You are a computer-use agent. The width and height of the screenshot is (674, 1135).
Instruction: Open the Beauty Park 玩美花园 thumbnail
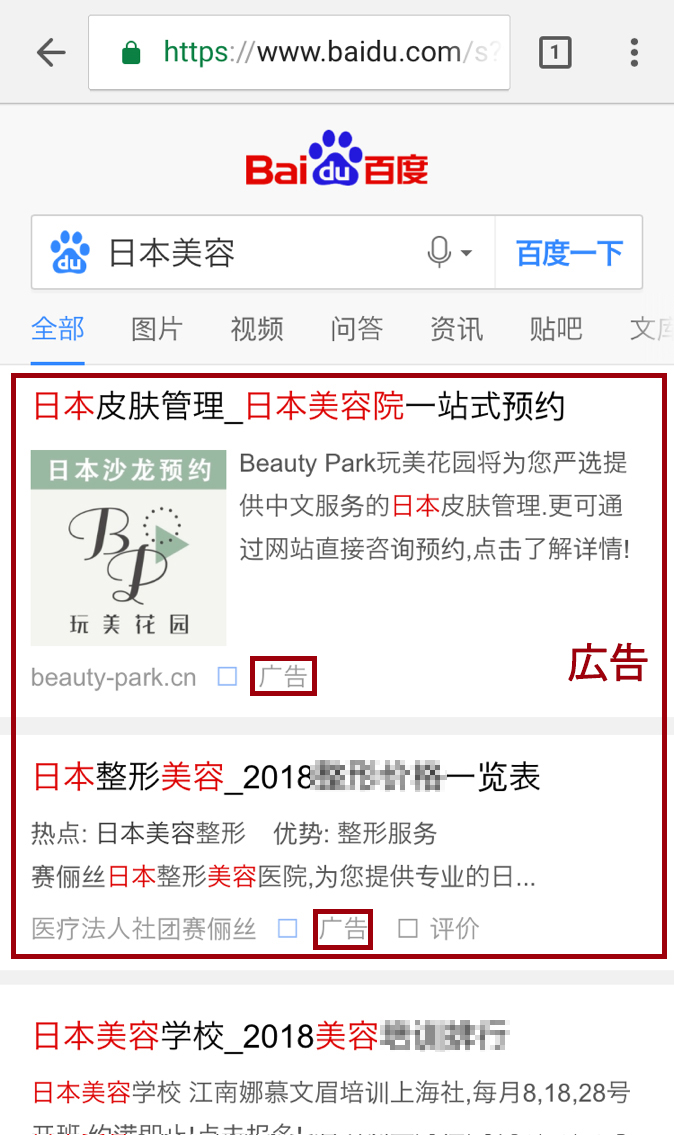128,547
